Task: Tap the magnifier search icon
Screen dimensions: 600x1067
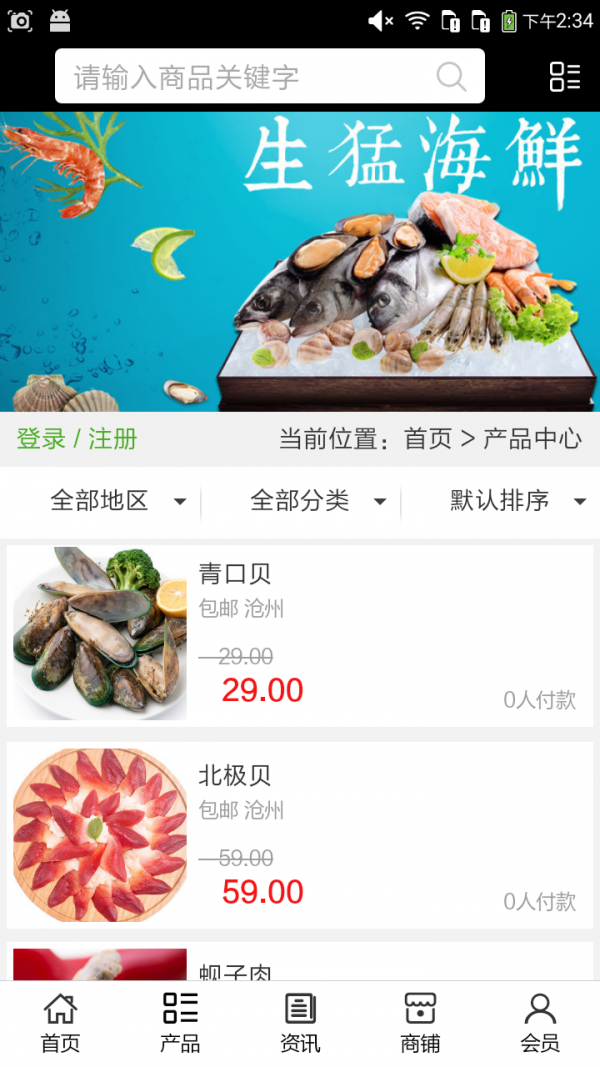Action: point(451,77)
